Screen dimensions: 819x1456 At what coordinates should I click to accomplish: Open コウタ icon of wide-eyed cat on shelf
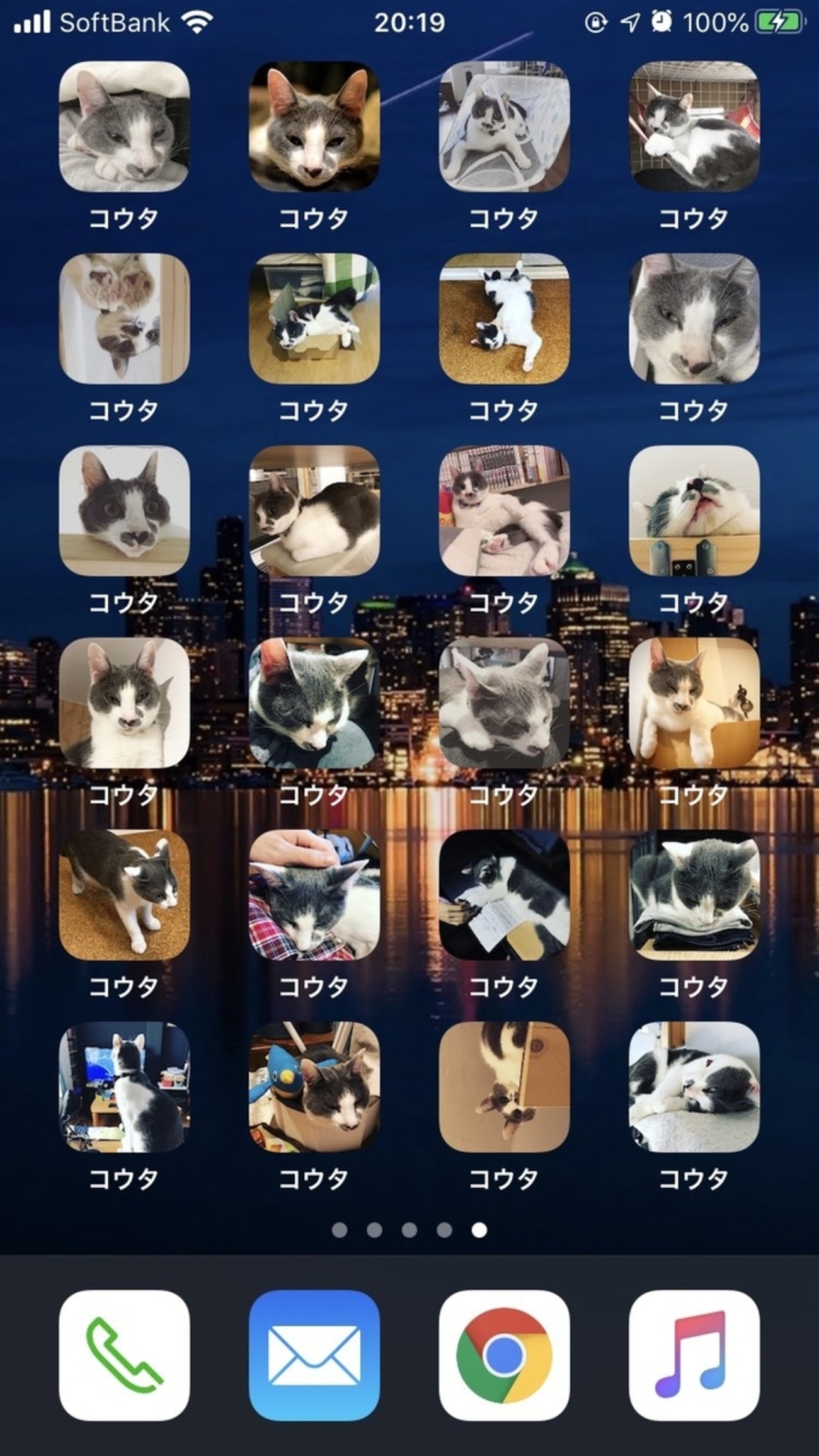tap(124, 510)
